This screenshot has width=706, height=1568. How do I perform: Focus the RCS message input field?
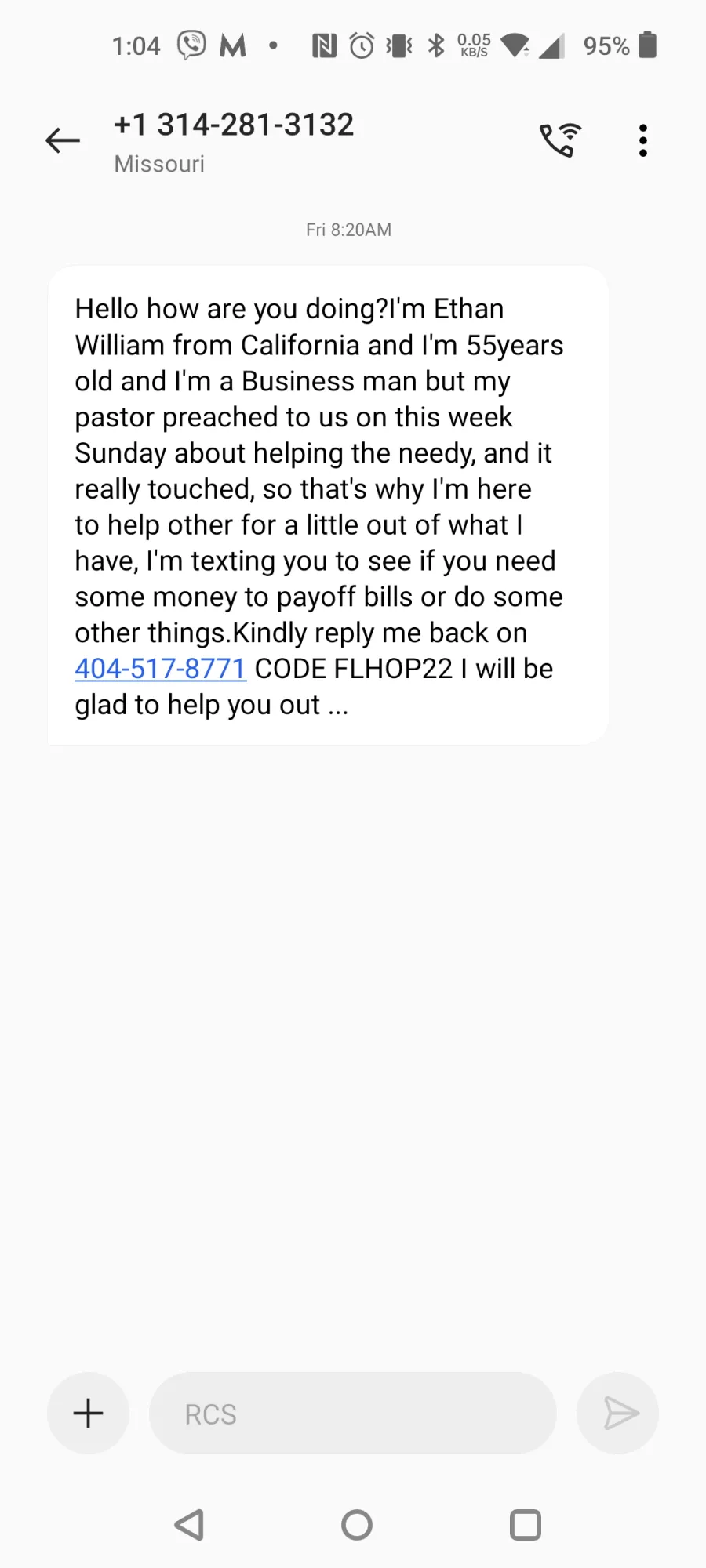point(353,1414)
